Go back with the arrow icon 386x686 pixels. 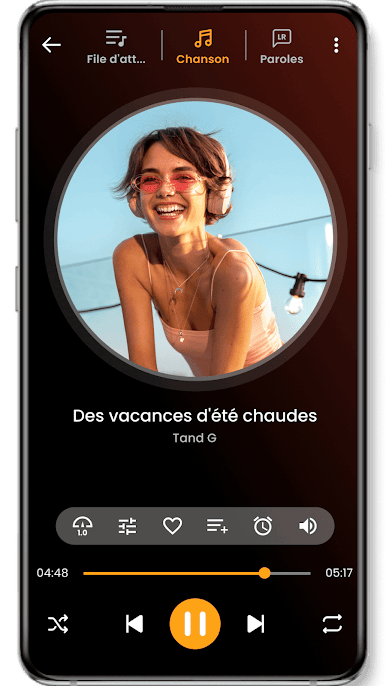51,45
